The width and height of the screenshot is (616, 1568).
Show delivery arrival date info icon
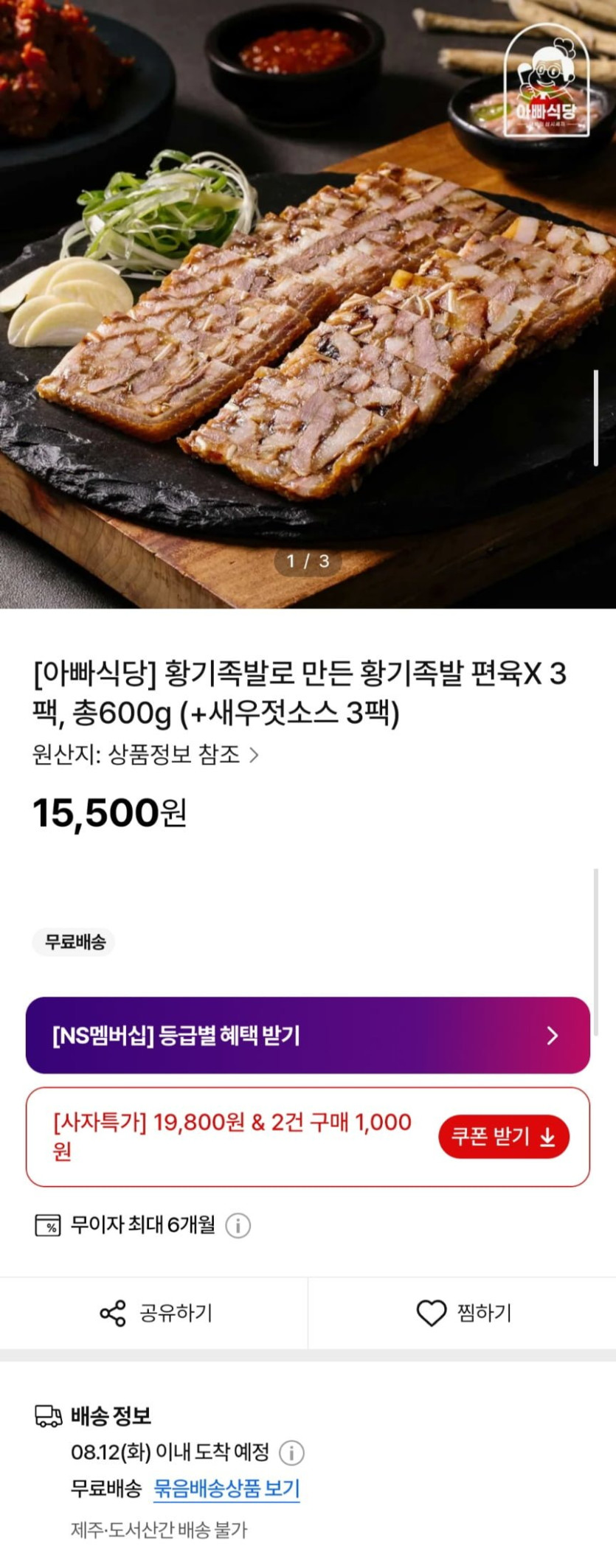point(291,1453)
